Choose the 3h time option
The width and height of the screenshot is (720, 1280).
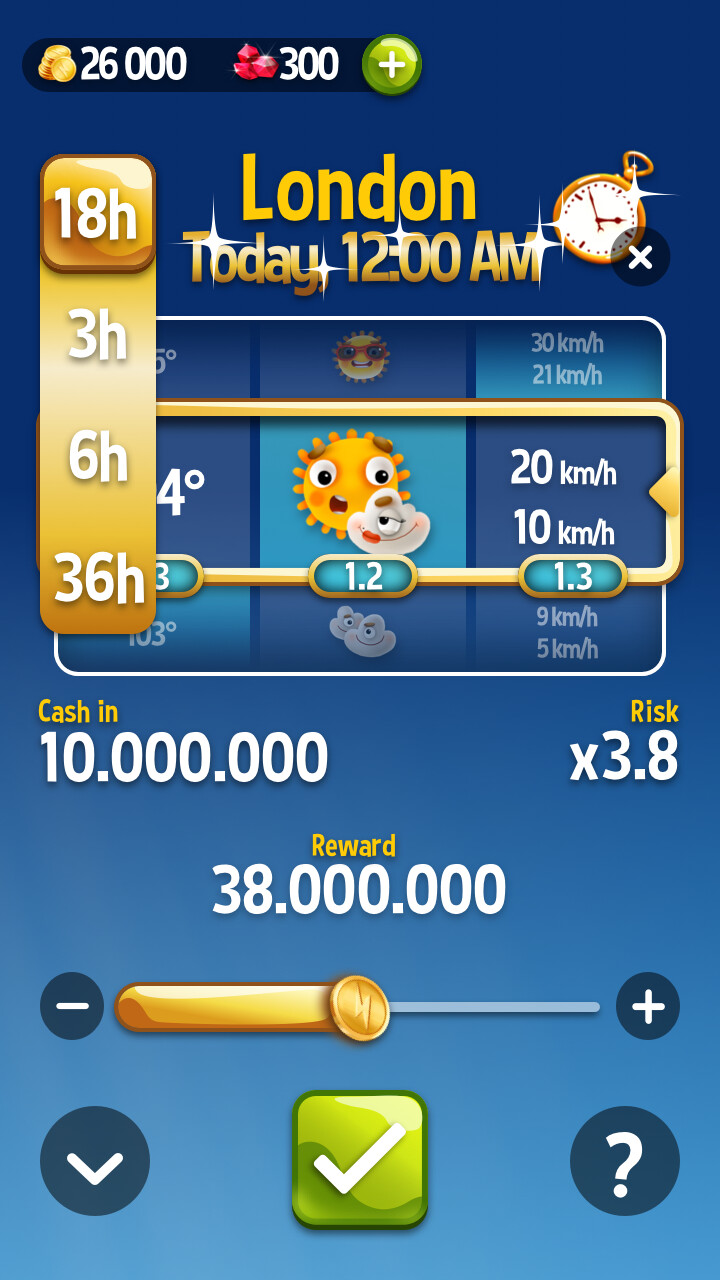pos(97,337)
